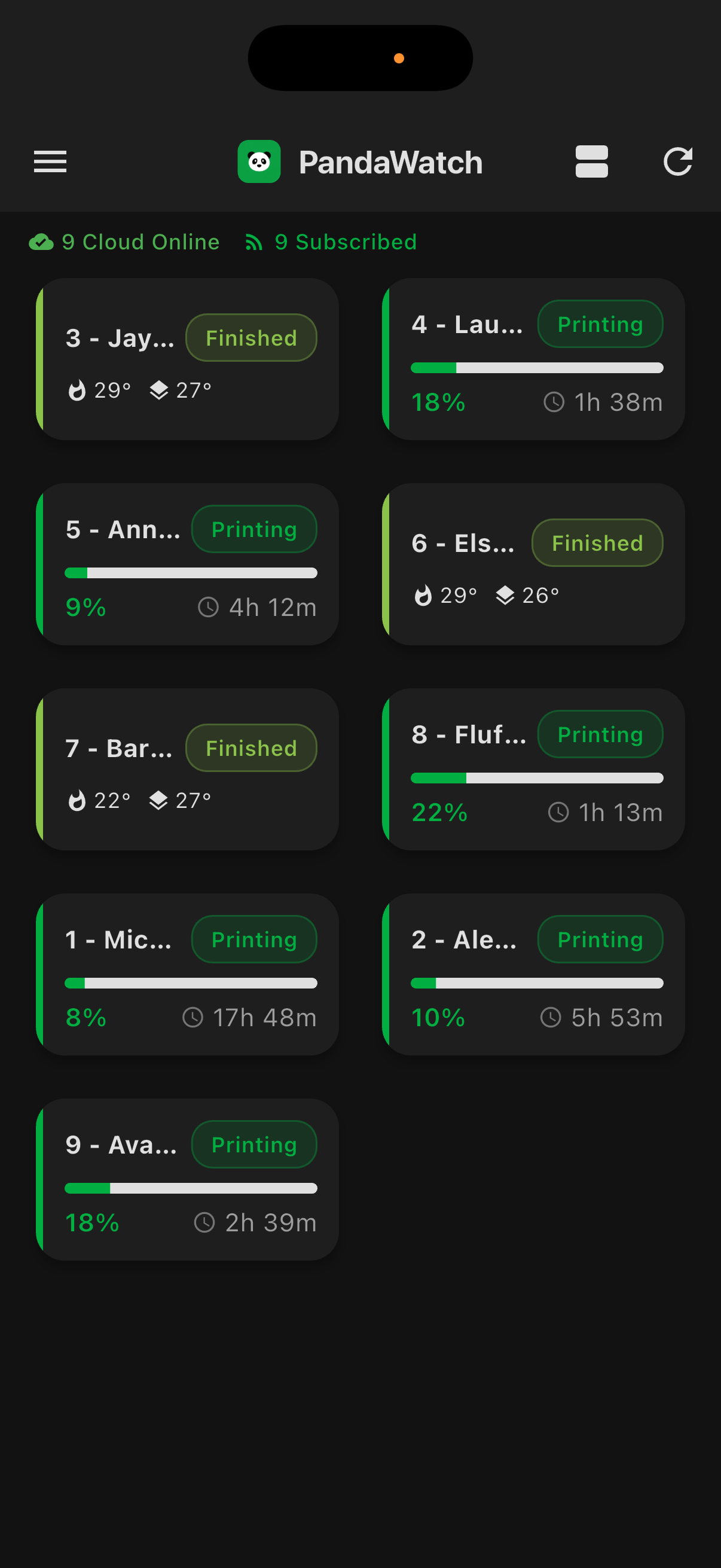This screenshot has height=1568, width=721.
Task: Tap the PandaWatch panda logo icon
Action: (x=260, y=161)
